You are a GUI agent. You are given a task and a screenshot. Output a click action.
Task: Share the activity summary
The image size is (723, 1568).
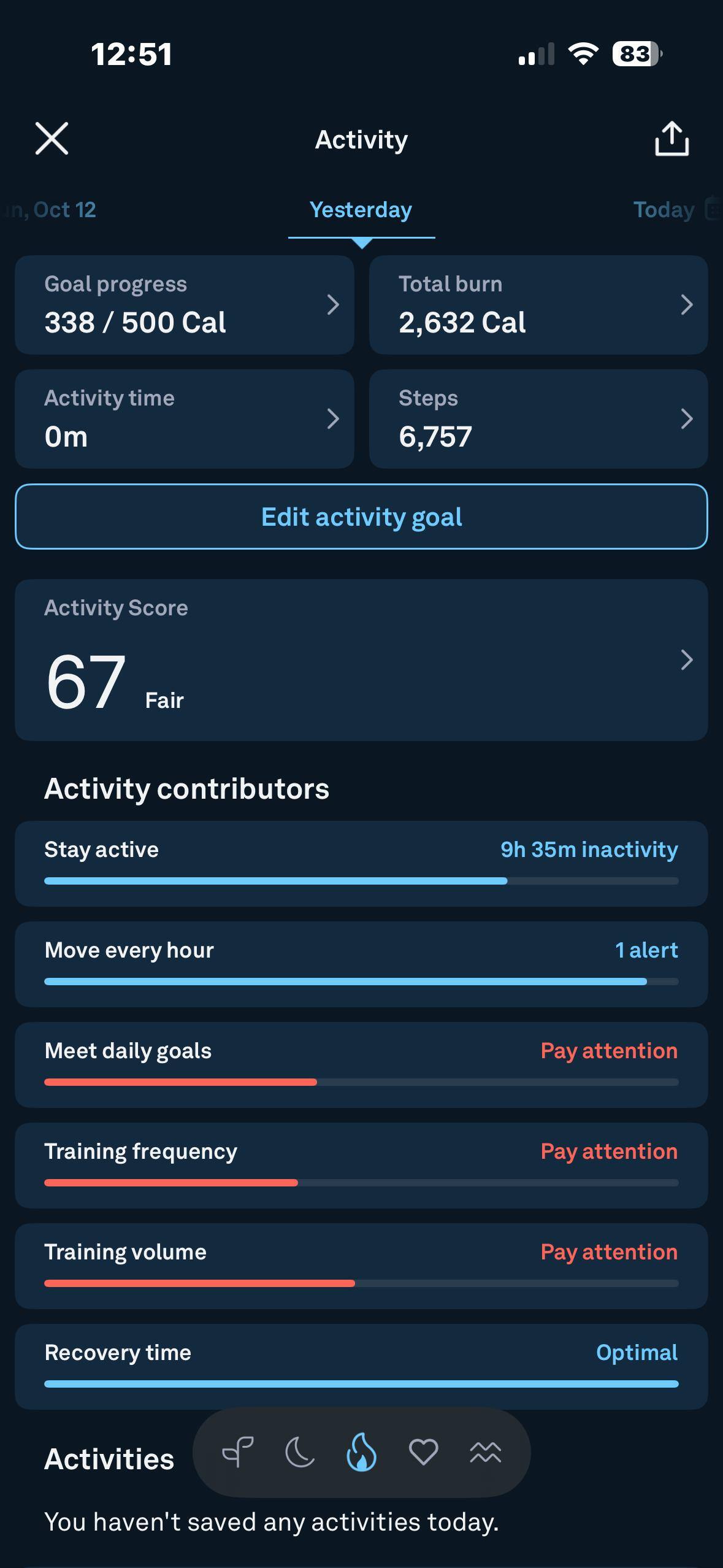[x=671, y=139]
